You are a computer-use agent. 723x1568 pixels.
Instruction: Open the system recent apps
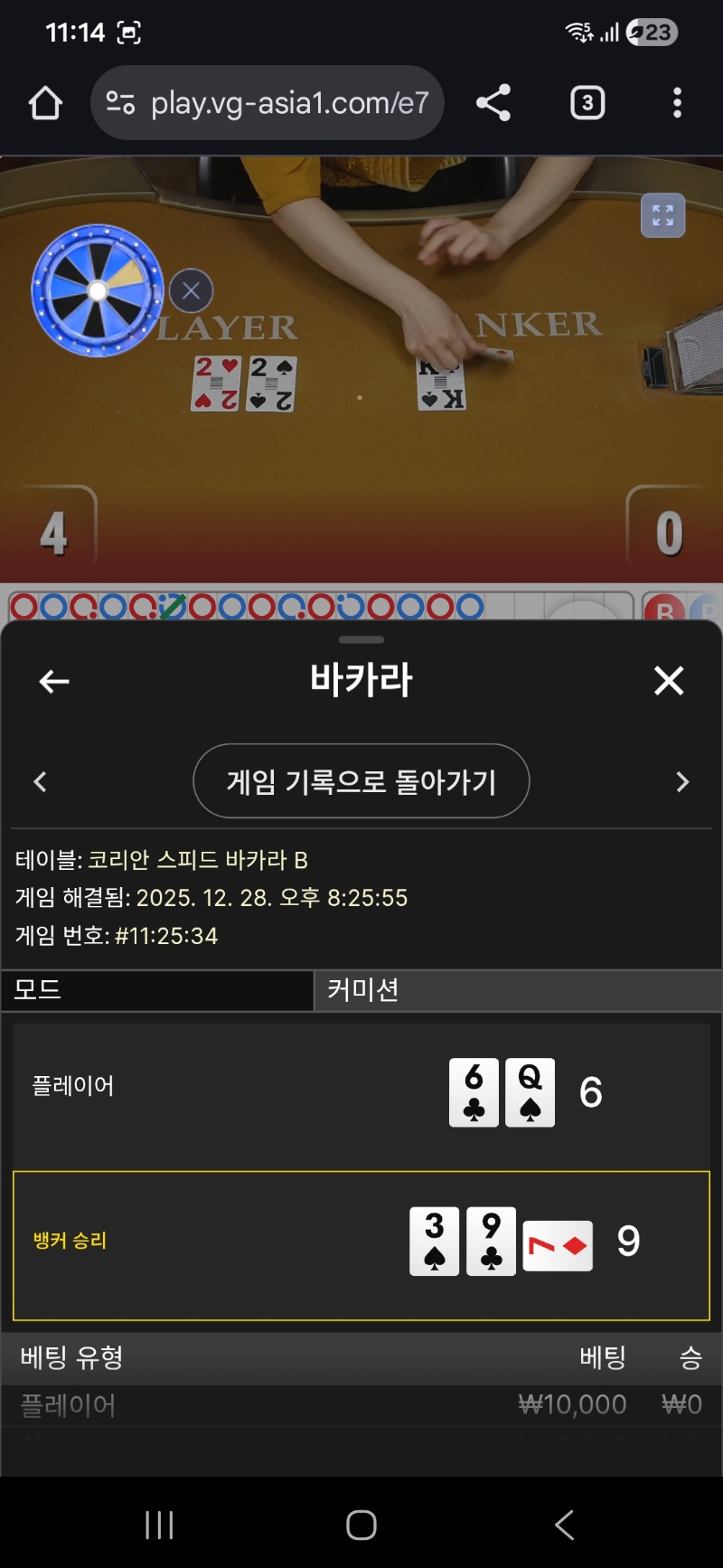coord(159,1525)
